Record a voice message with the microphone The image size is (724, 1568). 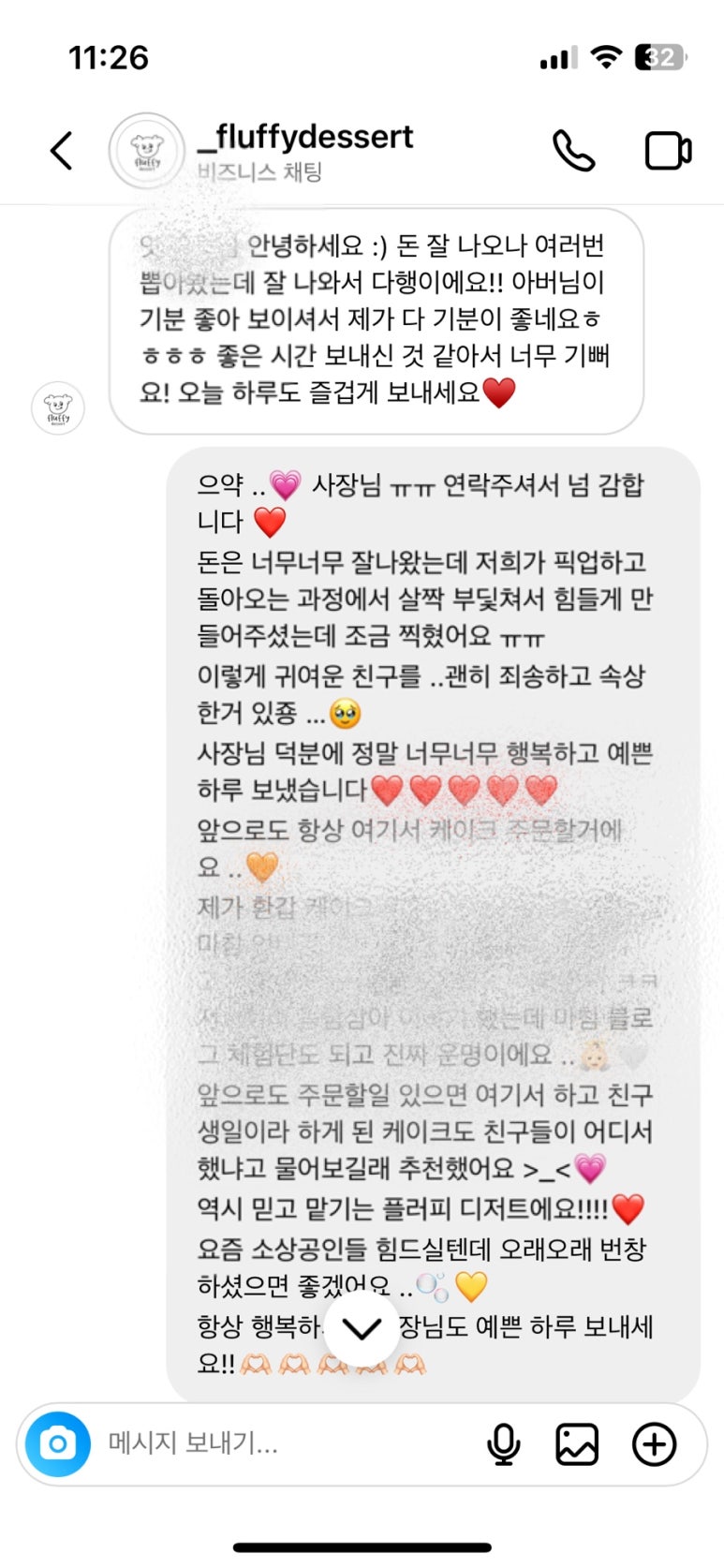point(504,1443)
